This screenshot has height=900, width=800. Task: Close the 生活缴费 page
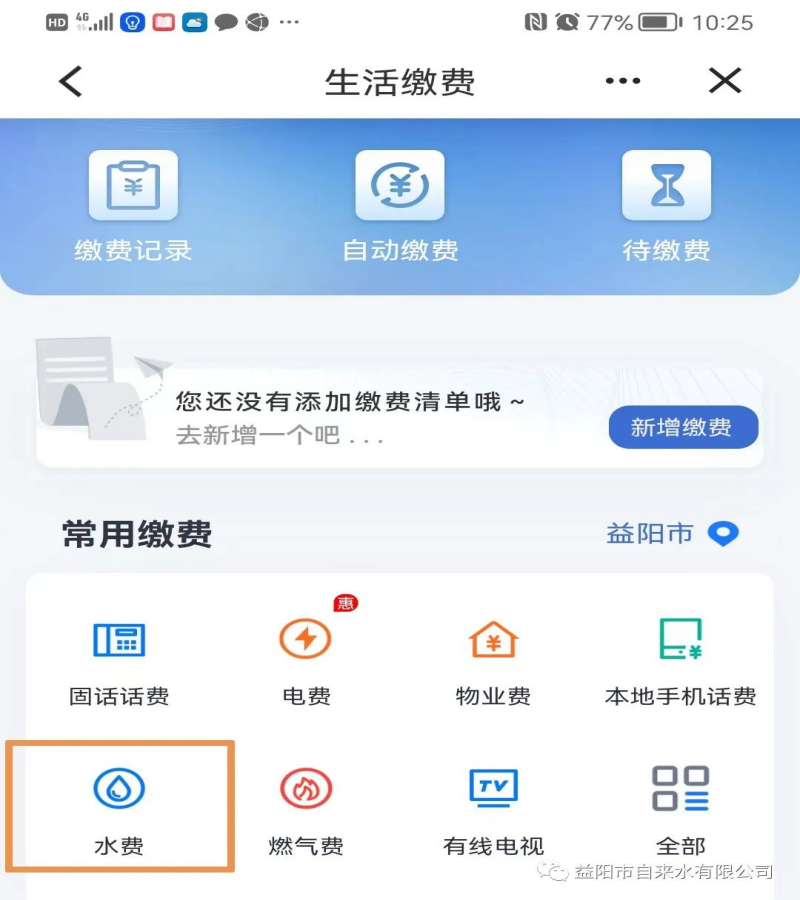point(725,81)
